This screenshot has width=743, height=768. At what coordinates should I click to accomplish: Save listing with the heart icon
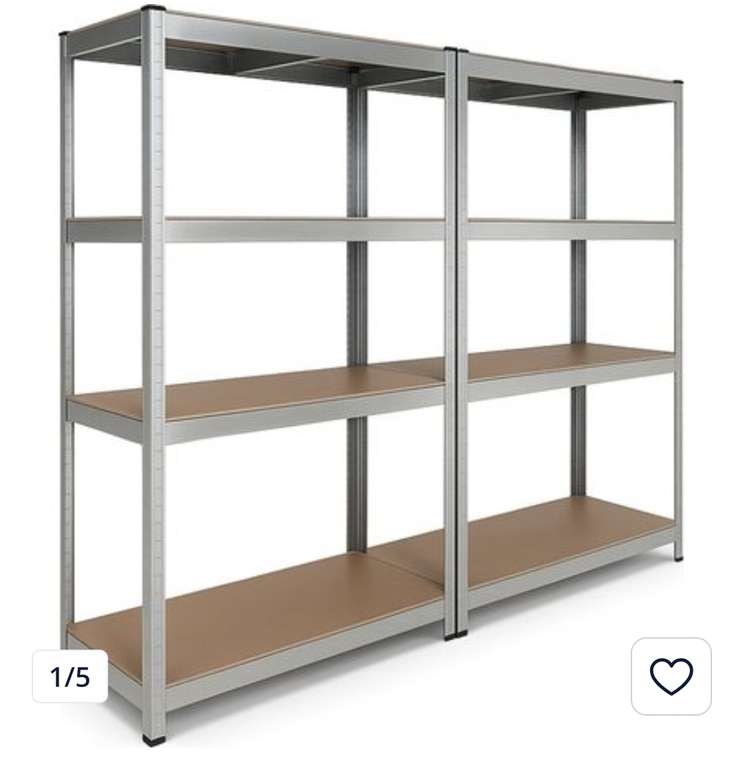point(671,676)
